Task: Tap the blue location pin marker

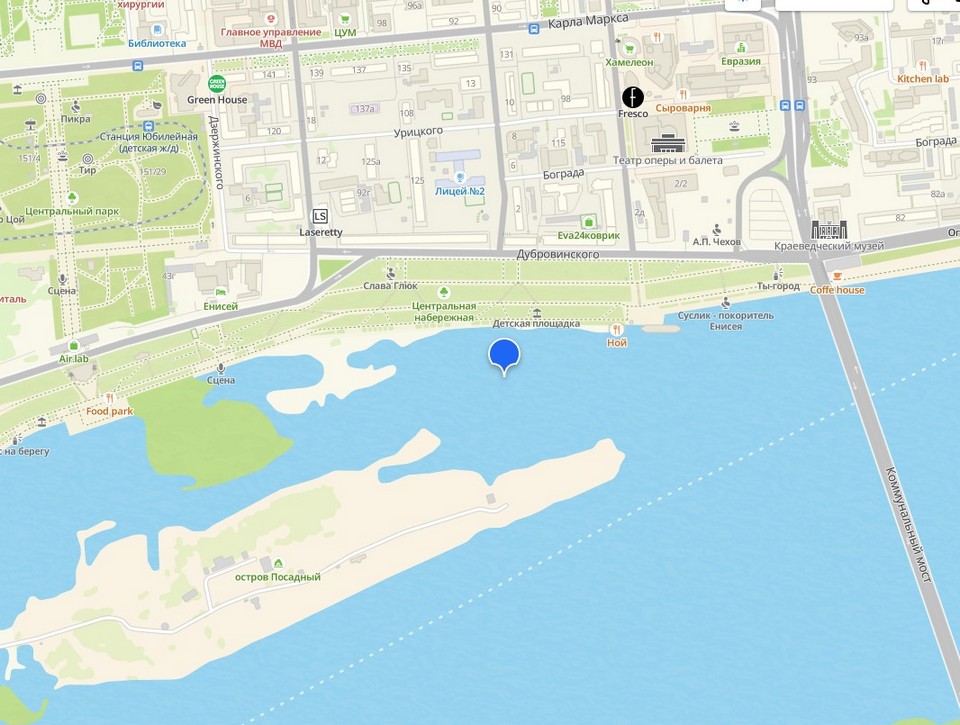Action: [504, 355]
